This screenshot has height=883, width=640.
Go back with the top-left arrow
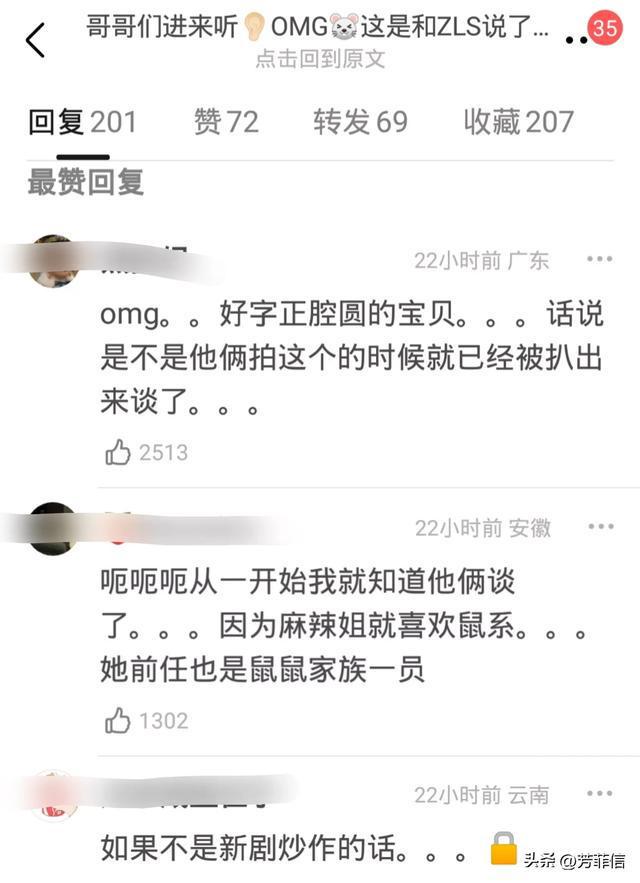tap(36, 40)
